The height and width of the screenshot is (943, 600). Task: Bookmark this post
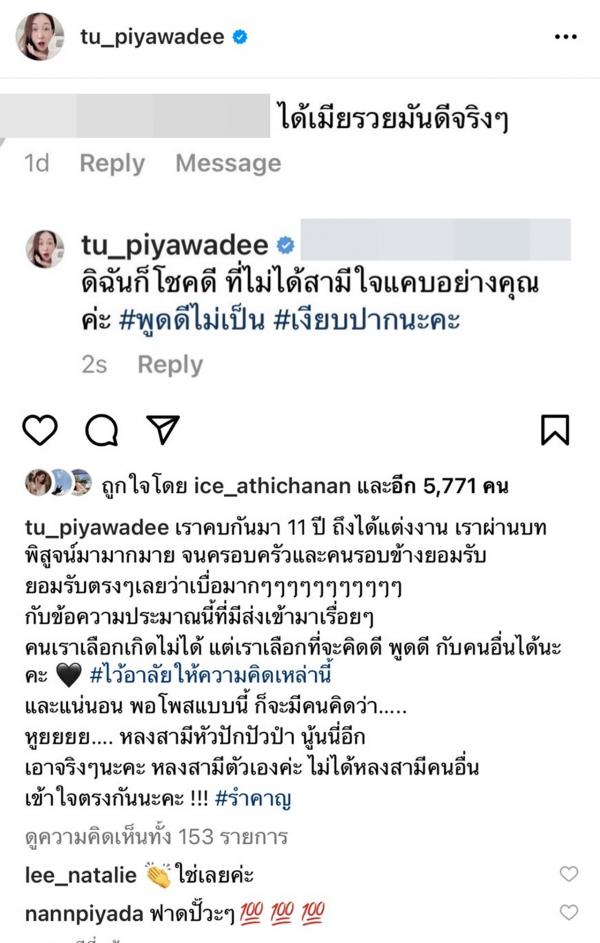point(555,430)
